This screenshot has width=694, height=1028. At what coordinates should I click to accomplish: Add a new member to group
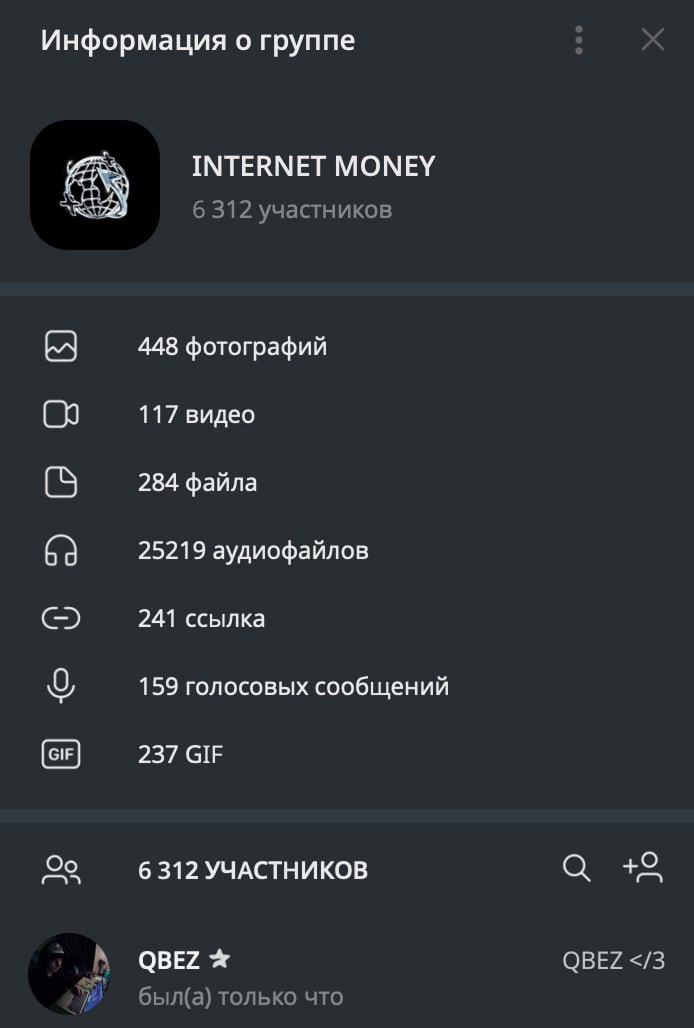(x=643, y=867)
